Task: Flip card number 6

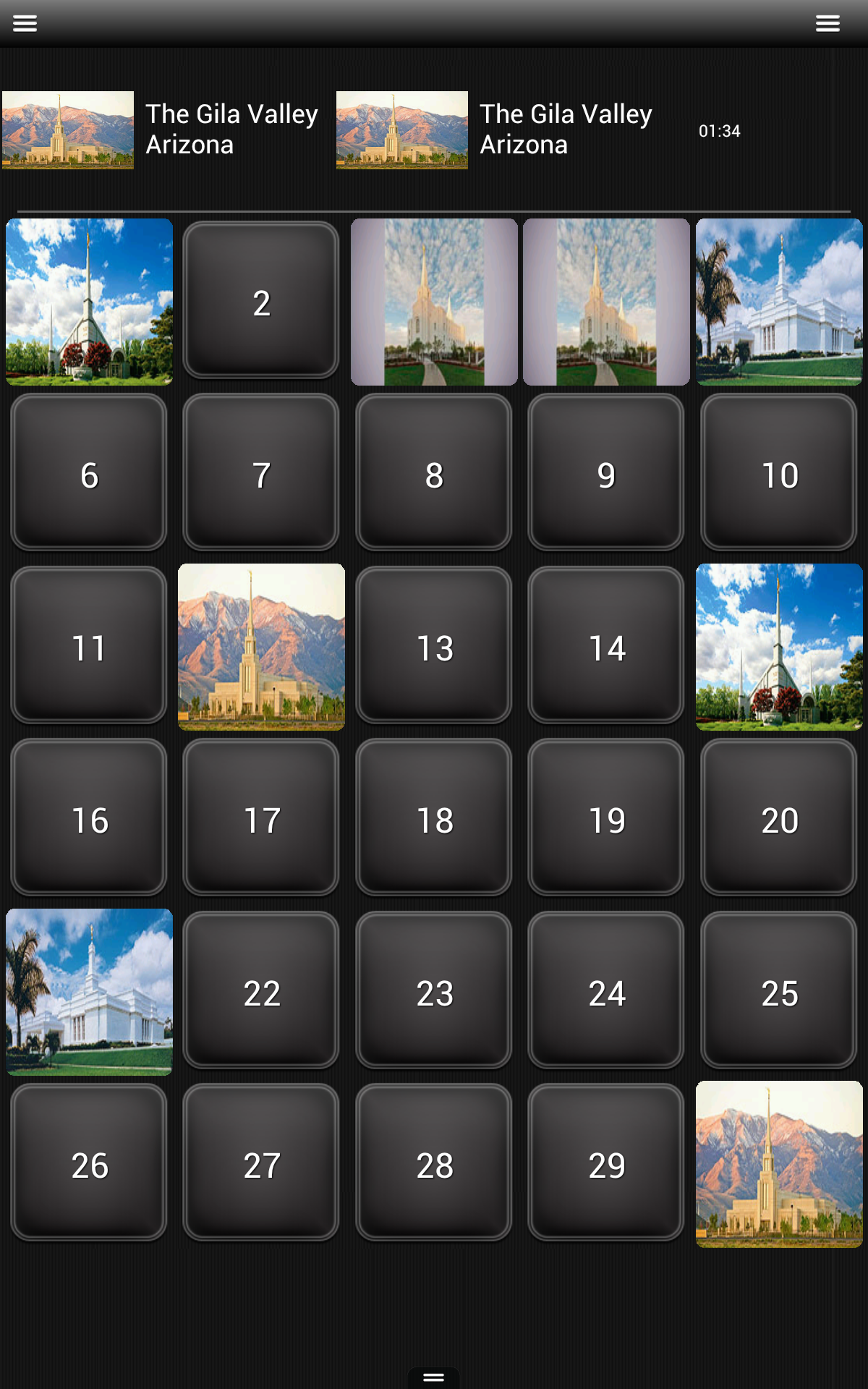Action: tap(88, 474)
